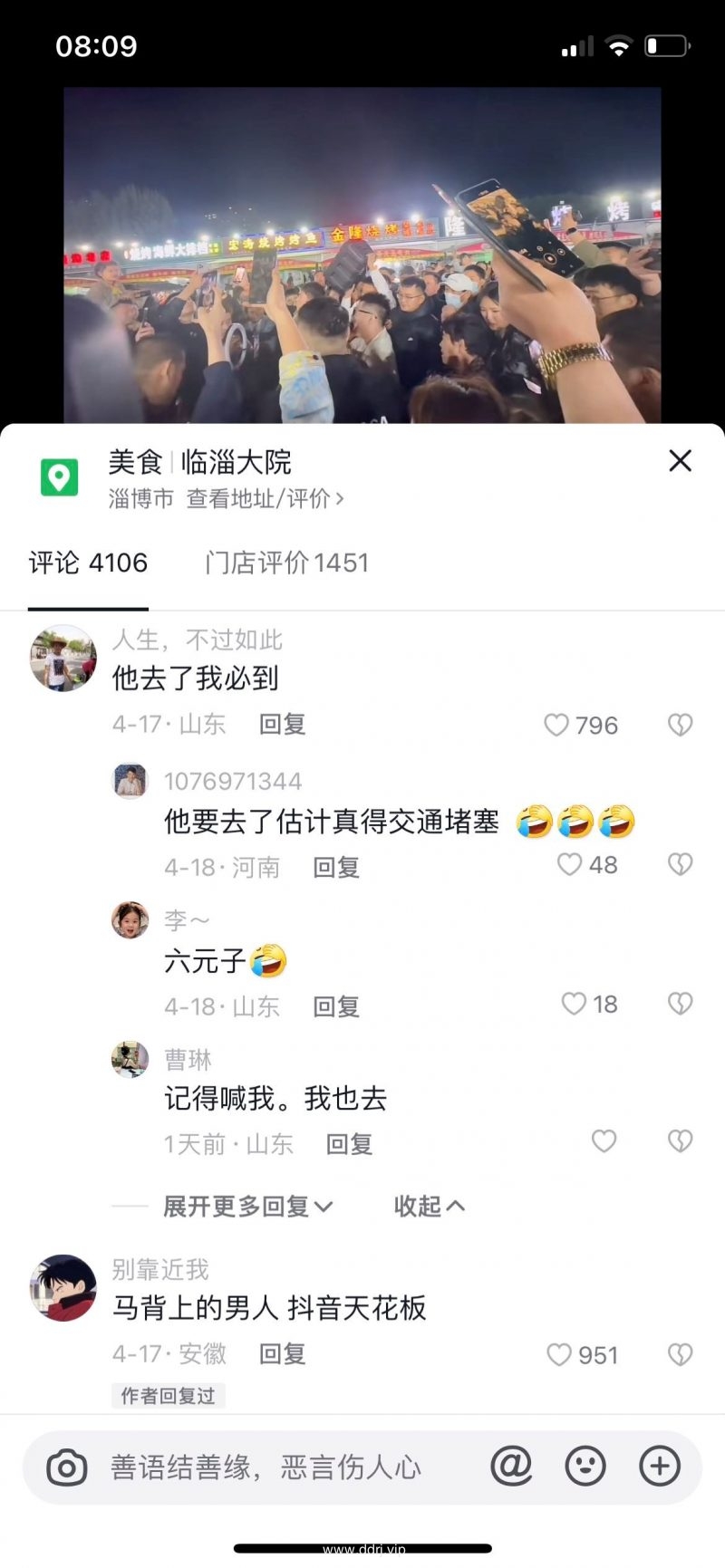Like 李～'s 六元子 reply
Screen dimensions: 725x1568
pyautogui.click(x=574, y=1004)
